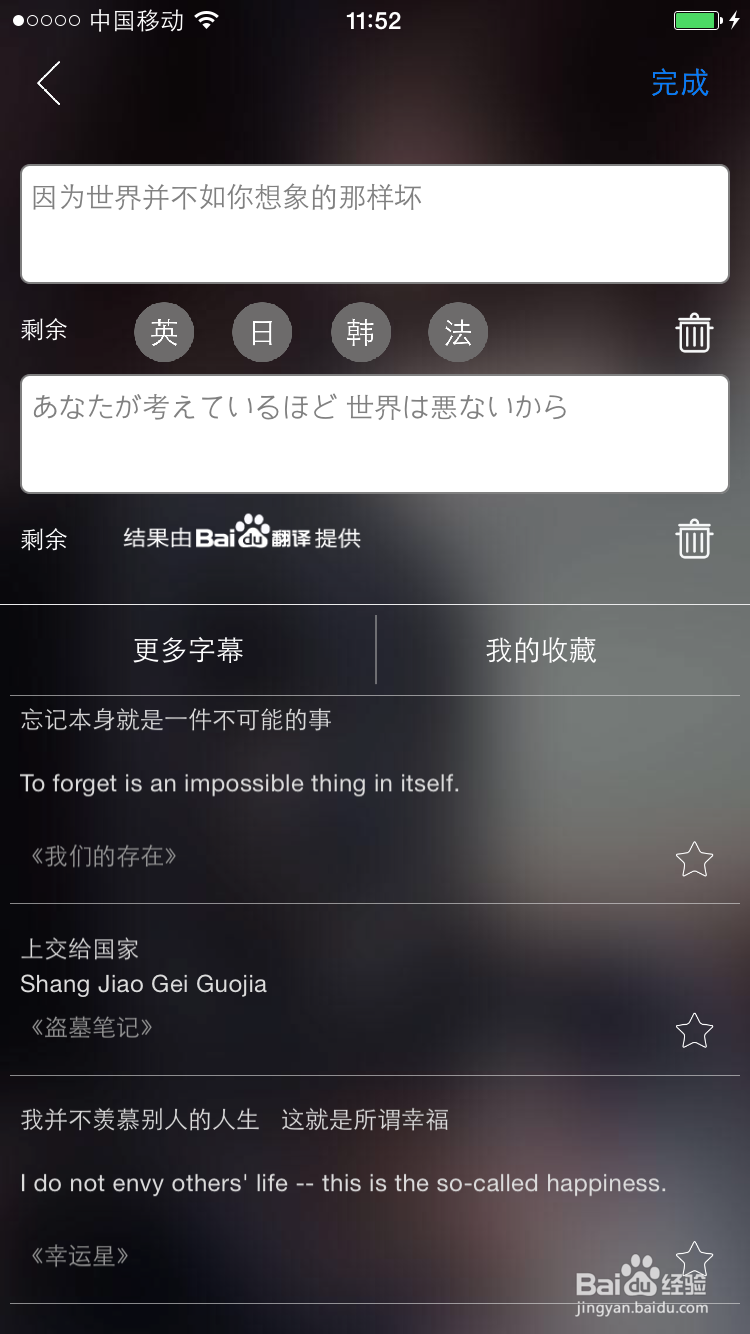Clear the source text with the upper trash icon
The width and height of the screenshot is (750, 1334).
(695, 331)
